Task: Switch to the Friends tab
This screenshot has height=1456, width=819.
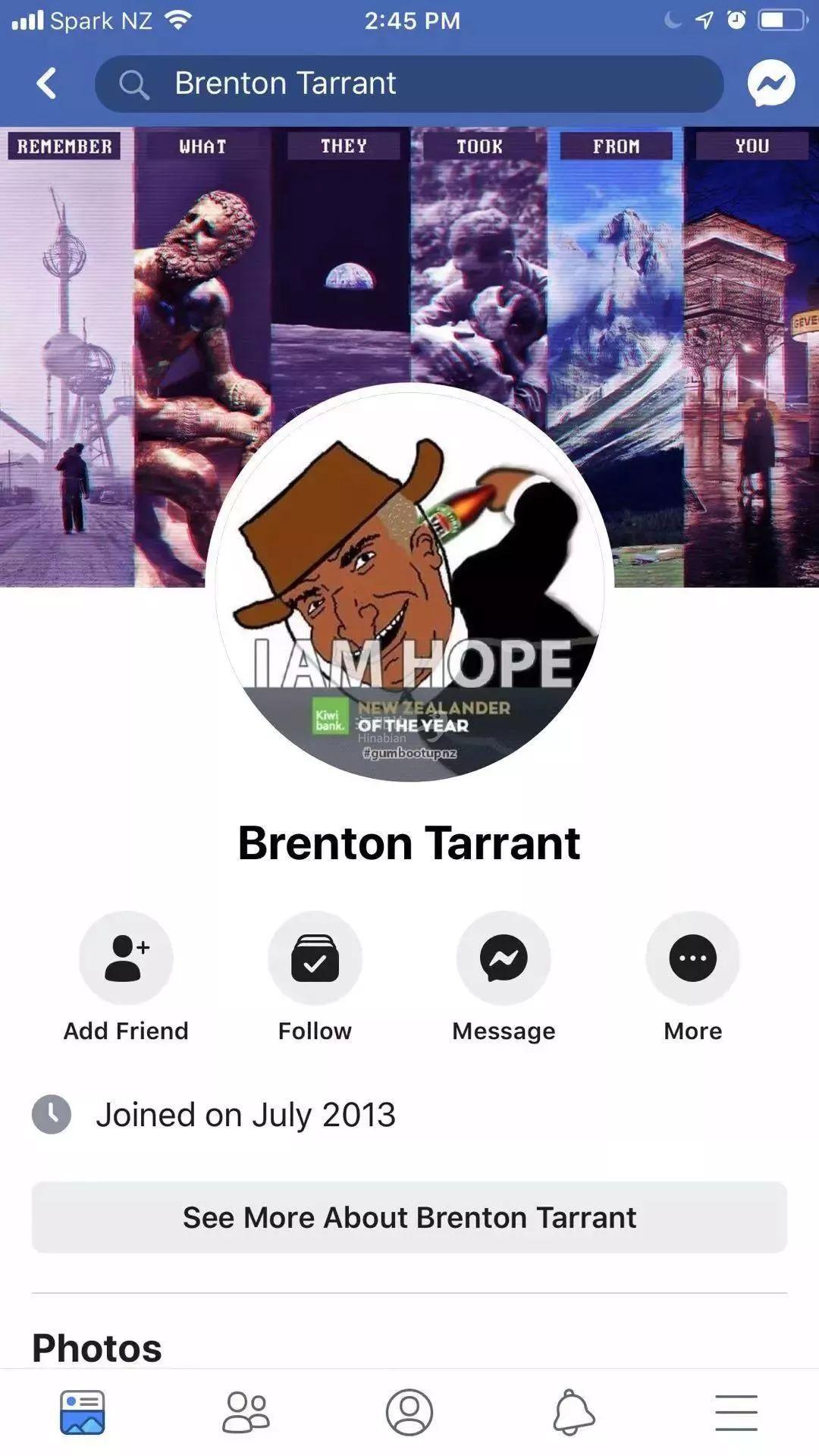Action: pyautogui.click(x=246, y=1412)
